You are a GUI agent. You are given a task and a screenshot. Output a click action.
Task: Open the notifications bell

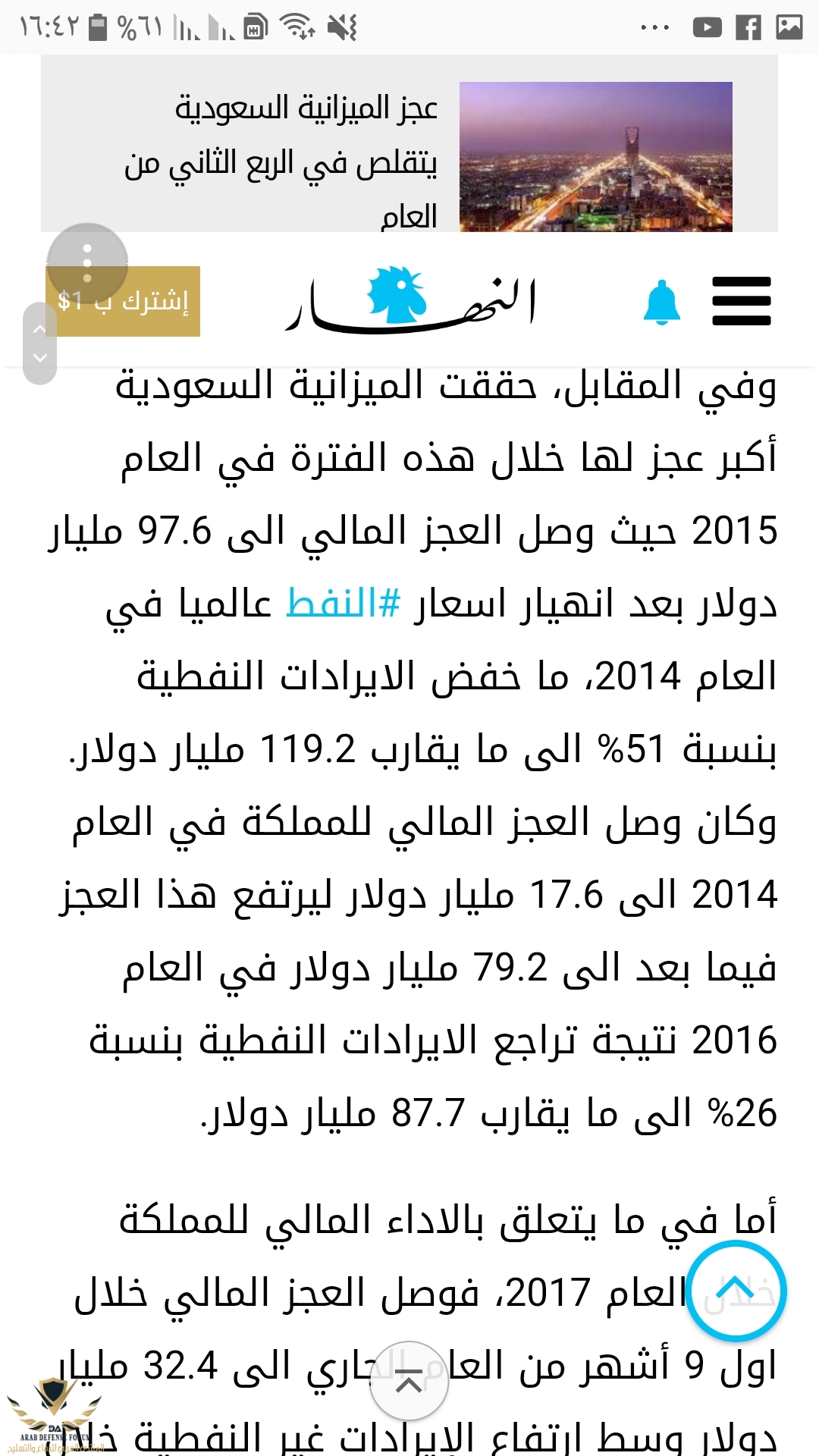coord(661,303)
